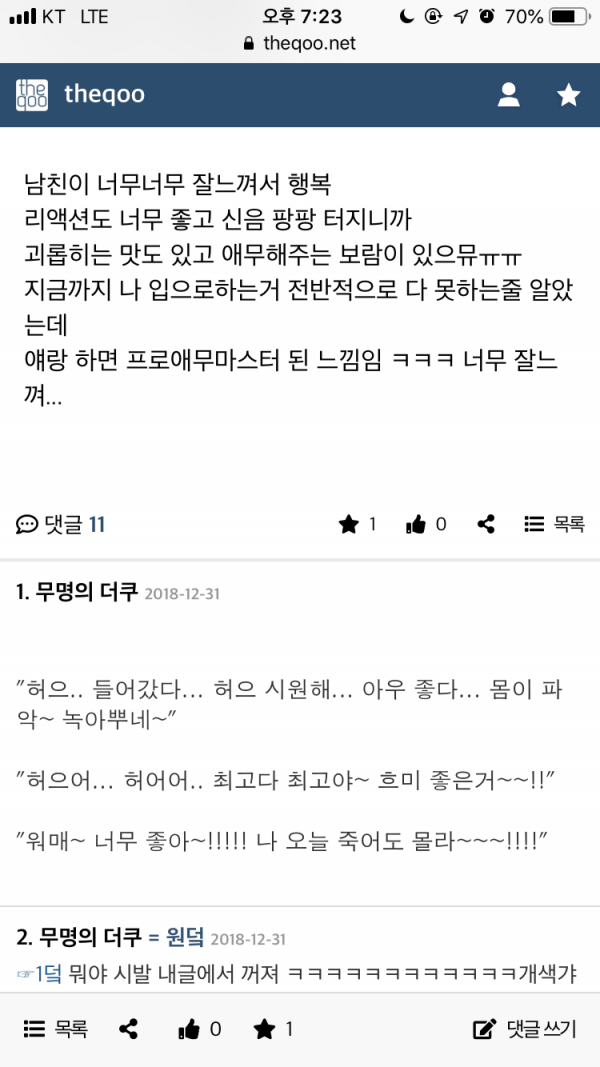Screen dimensions: 600x1067
Task: Tap the star in the bottom toolbar
Action: click(273, 1029)
